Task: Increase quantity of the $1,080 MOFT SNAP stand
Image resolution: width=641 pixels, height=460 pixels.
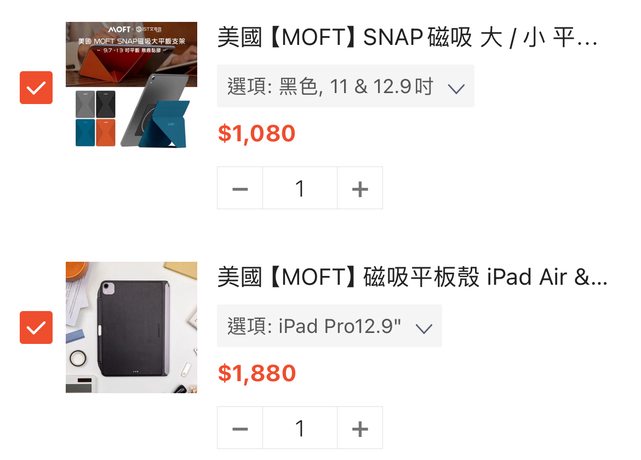Action: 360,188
